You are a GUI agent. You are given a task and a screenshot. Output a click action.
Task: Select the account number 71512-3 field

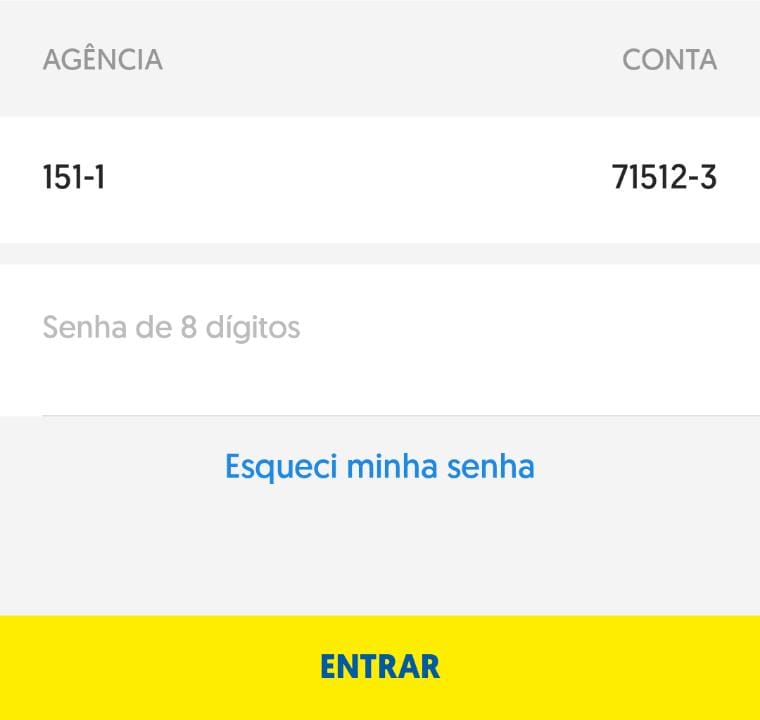[x=664, y=178]
